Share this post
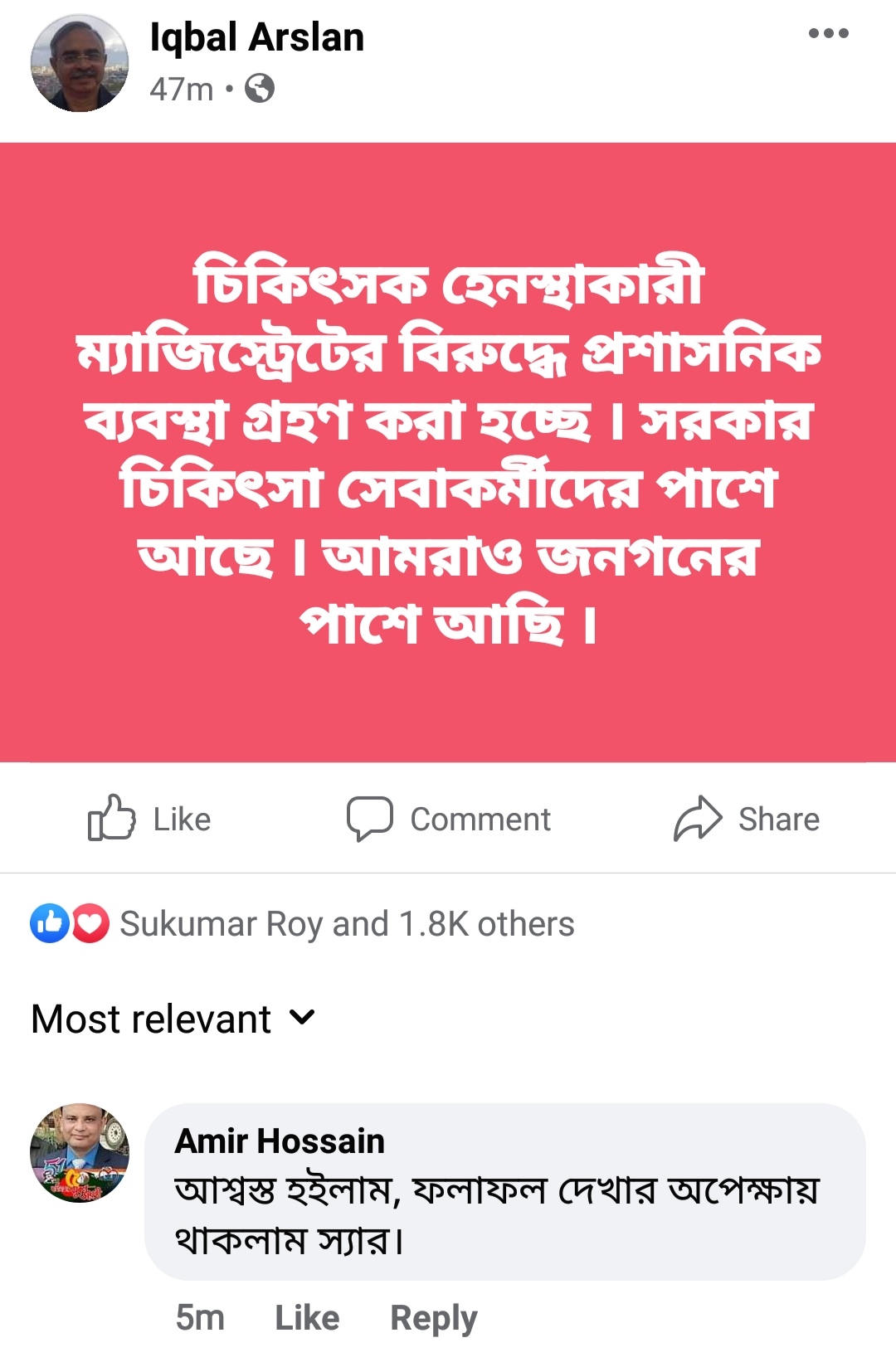Image resolution: width=896 pixels, height=1372 pixels. 746,819
